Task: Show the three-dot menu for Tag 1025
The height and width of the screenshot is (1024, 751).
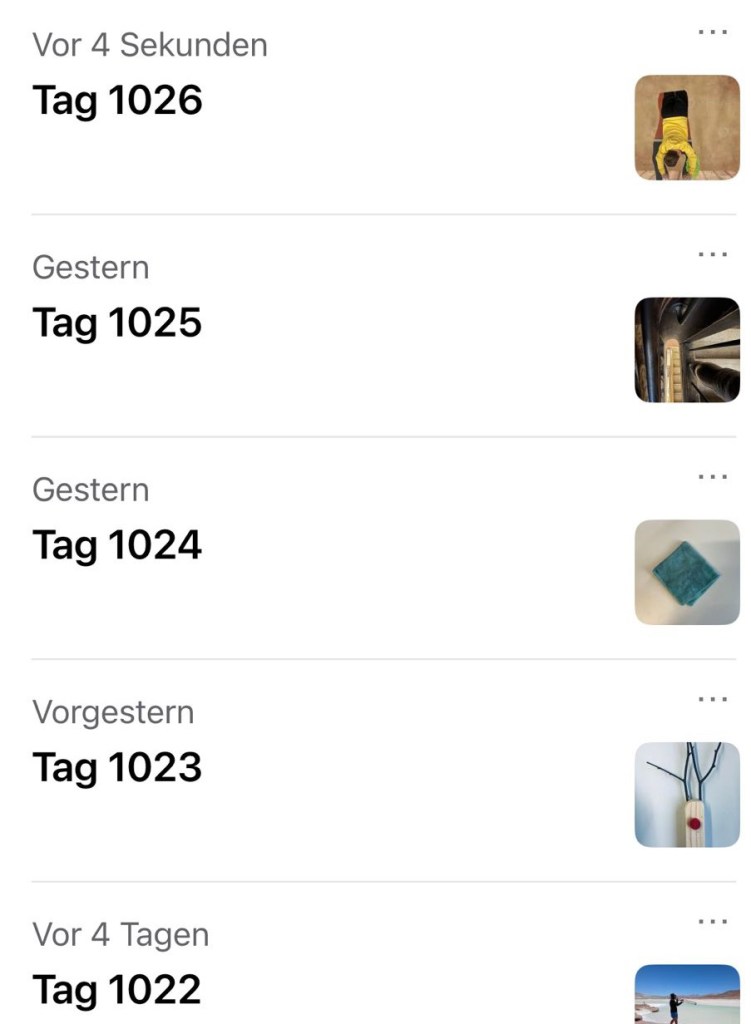Action: (712, 254)
